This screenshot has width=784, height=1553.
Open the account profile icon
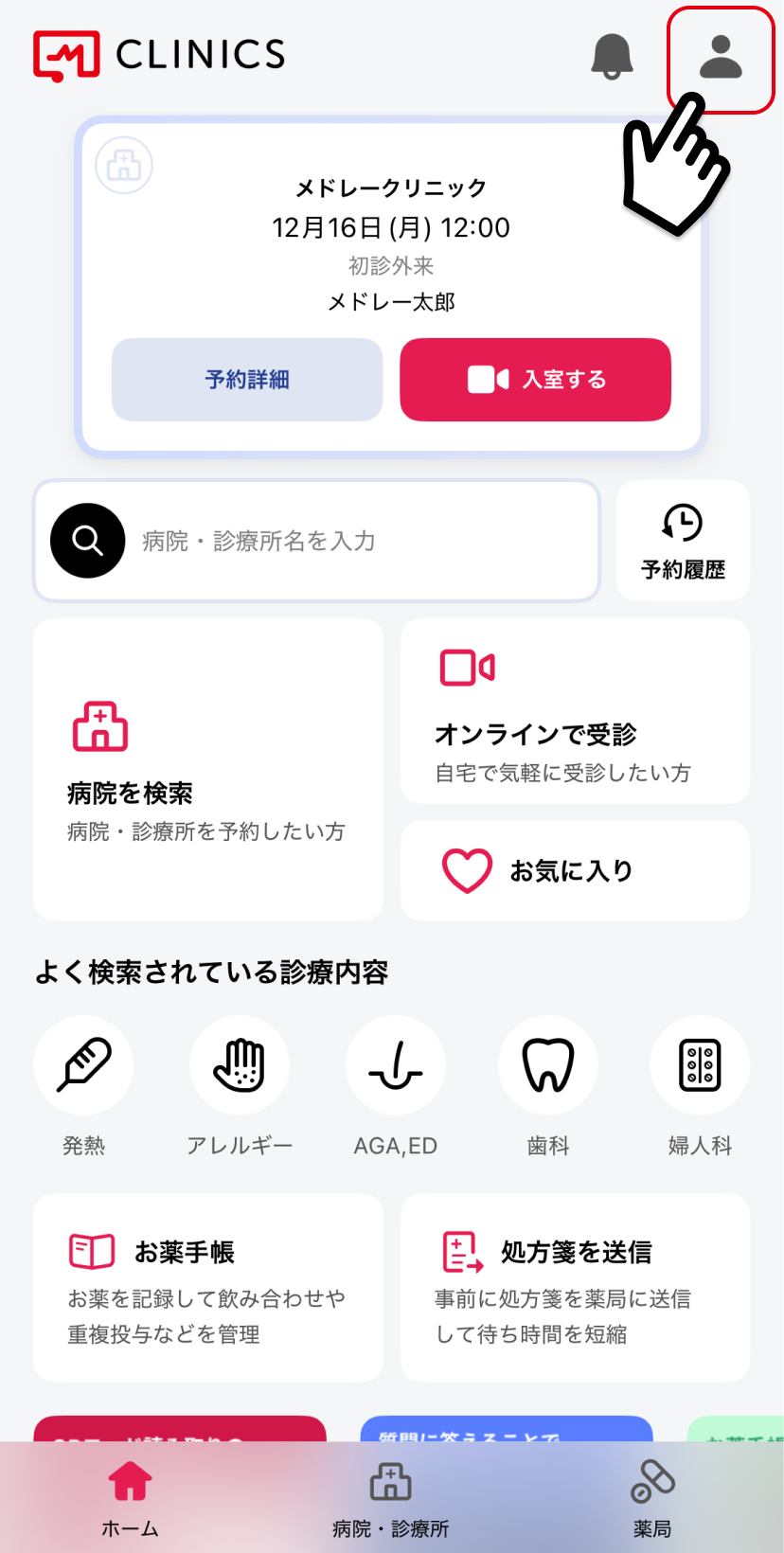pyautogui.click(x=721, y=57)
